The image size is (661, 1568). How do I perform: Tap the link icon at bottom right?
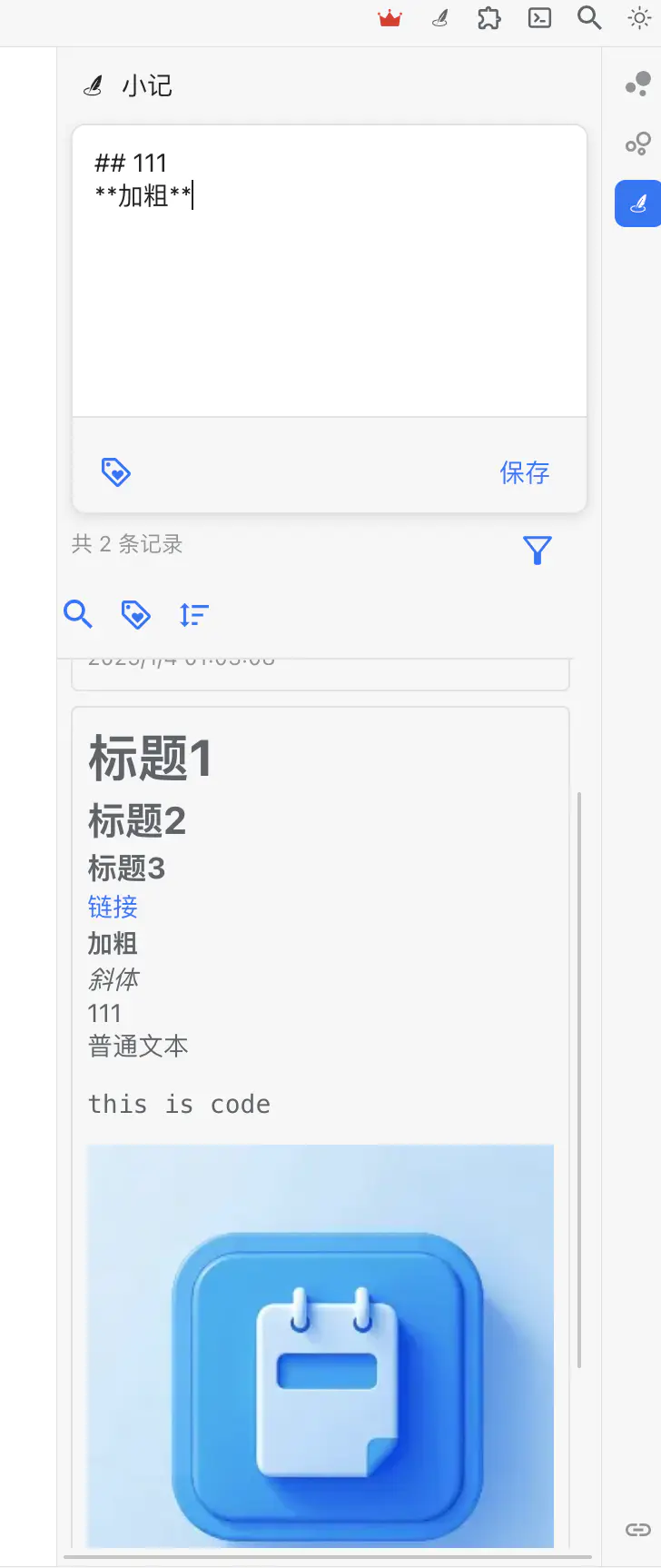638,1530
